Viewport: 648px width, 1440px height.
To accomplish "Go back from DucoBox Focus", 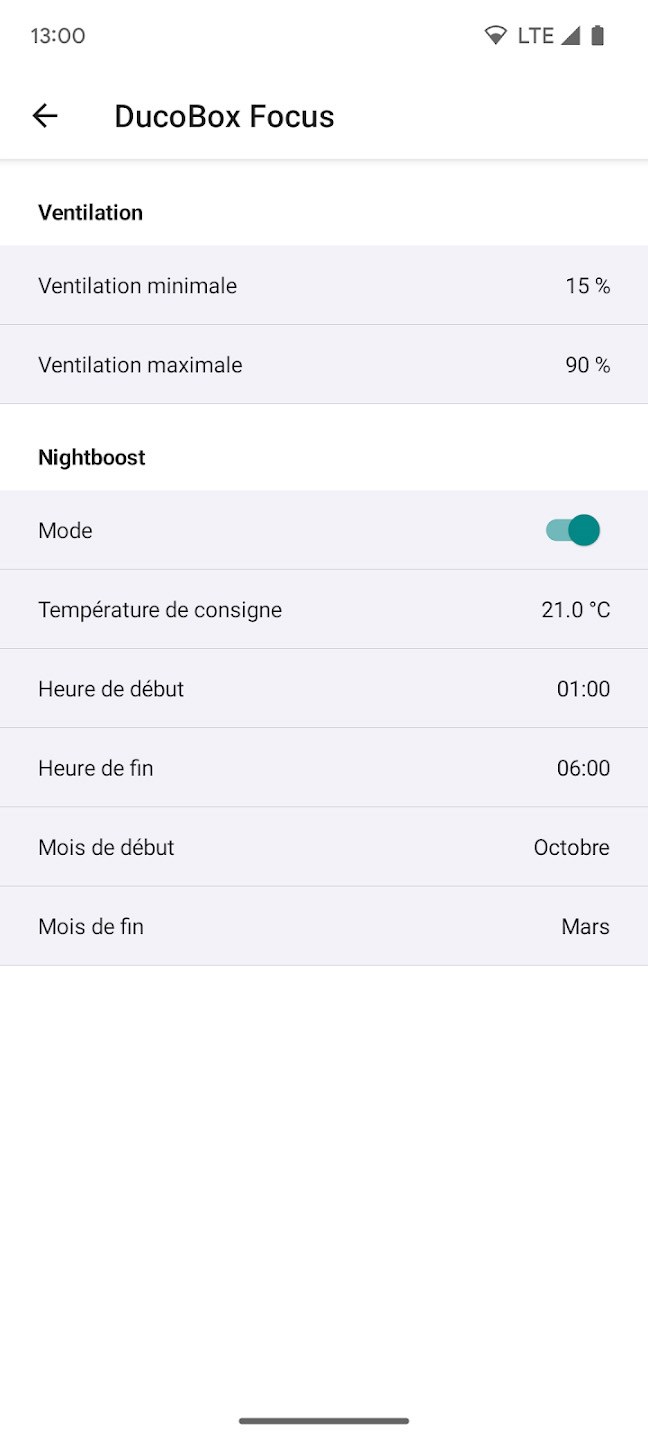I will [x=45, y=116].
